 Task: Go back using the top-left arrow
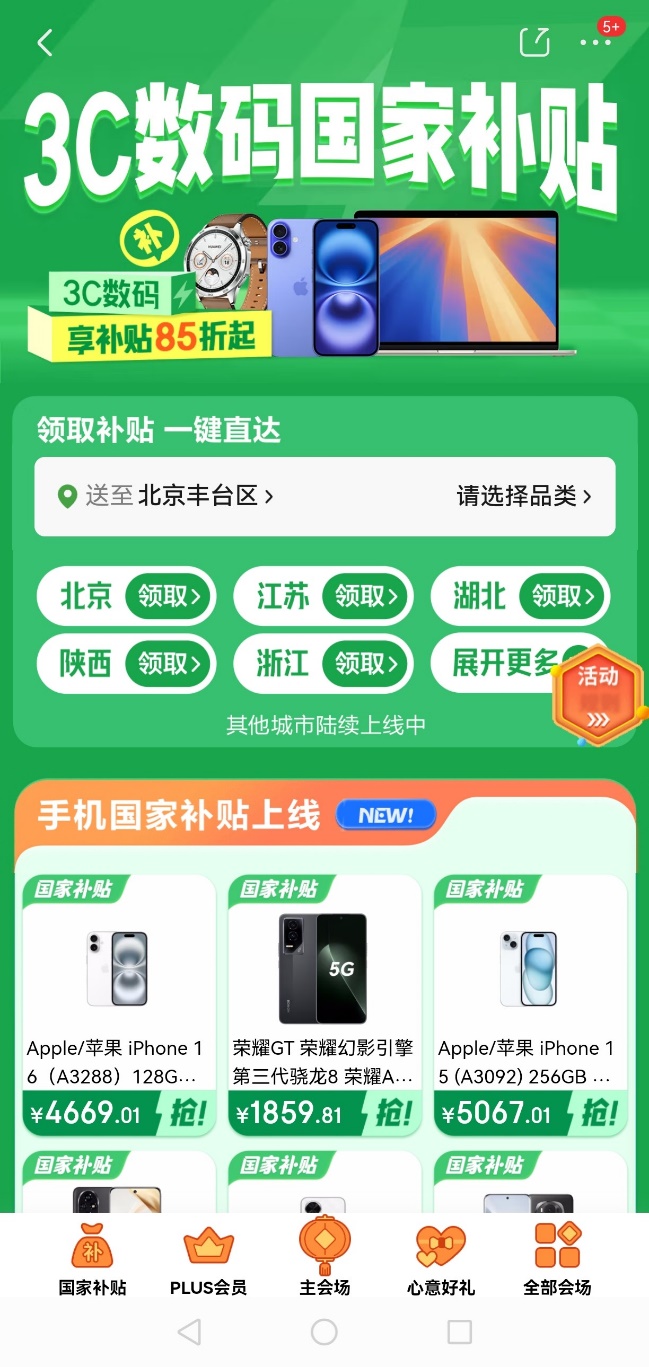click(x=44, y=43)
